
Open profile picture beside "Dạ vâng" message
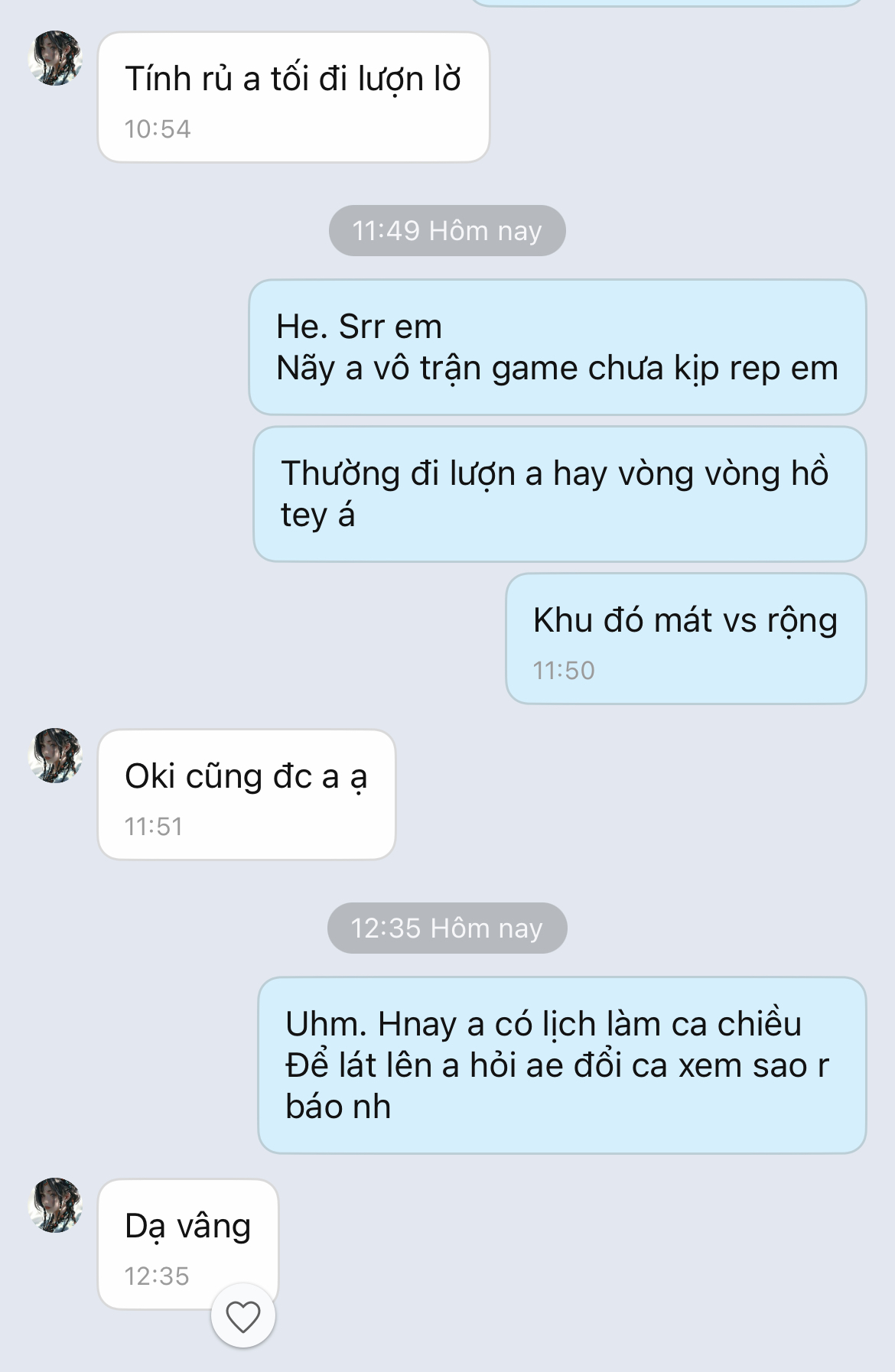(x=55, y=1205)
